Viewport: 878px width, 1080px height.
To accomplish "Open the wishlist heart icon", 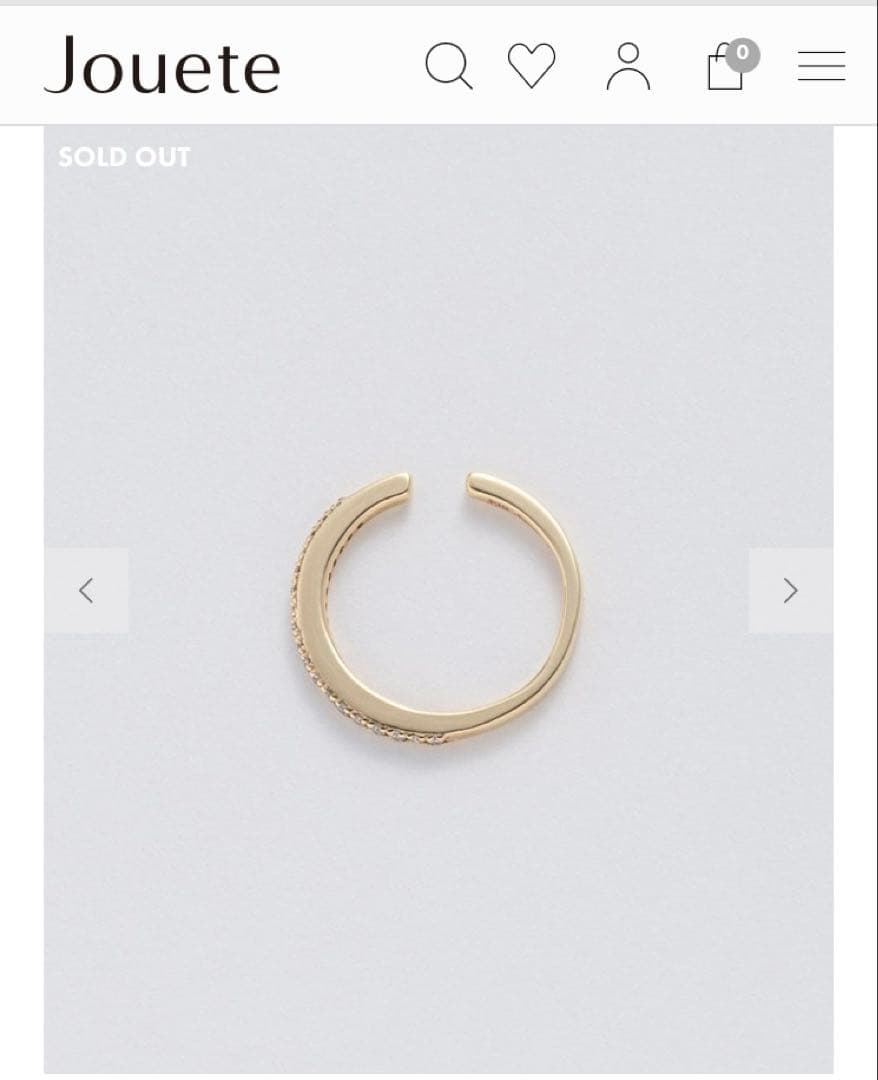I will (531, 66).
